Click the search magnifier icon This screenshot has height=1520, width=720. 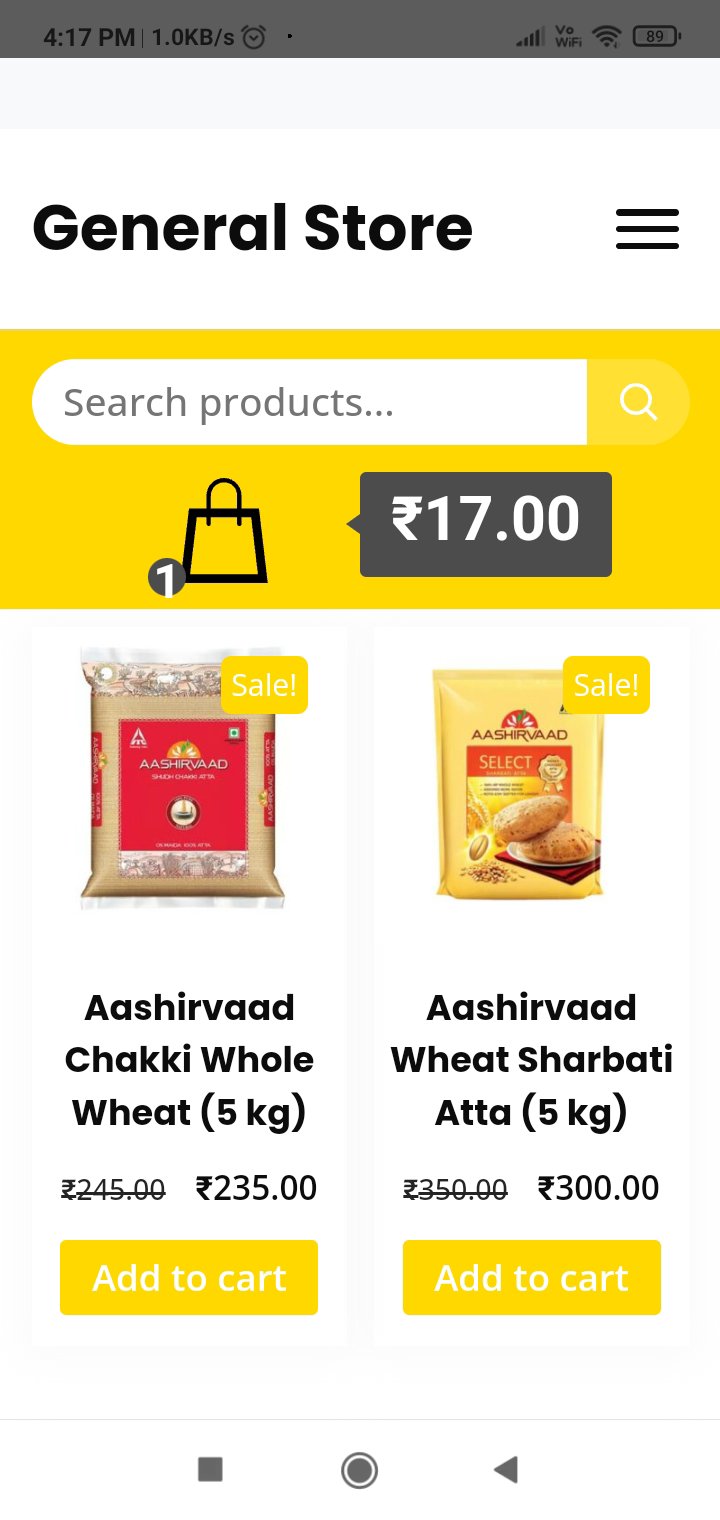coord(637,402)
